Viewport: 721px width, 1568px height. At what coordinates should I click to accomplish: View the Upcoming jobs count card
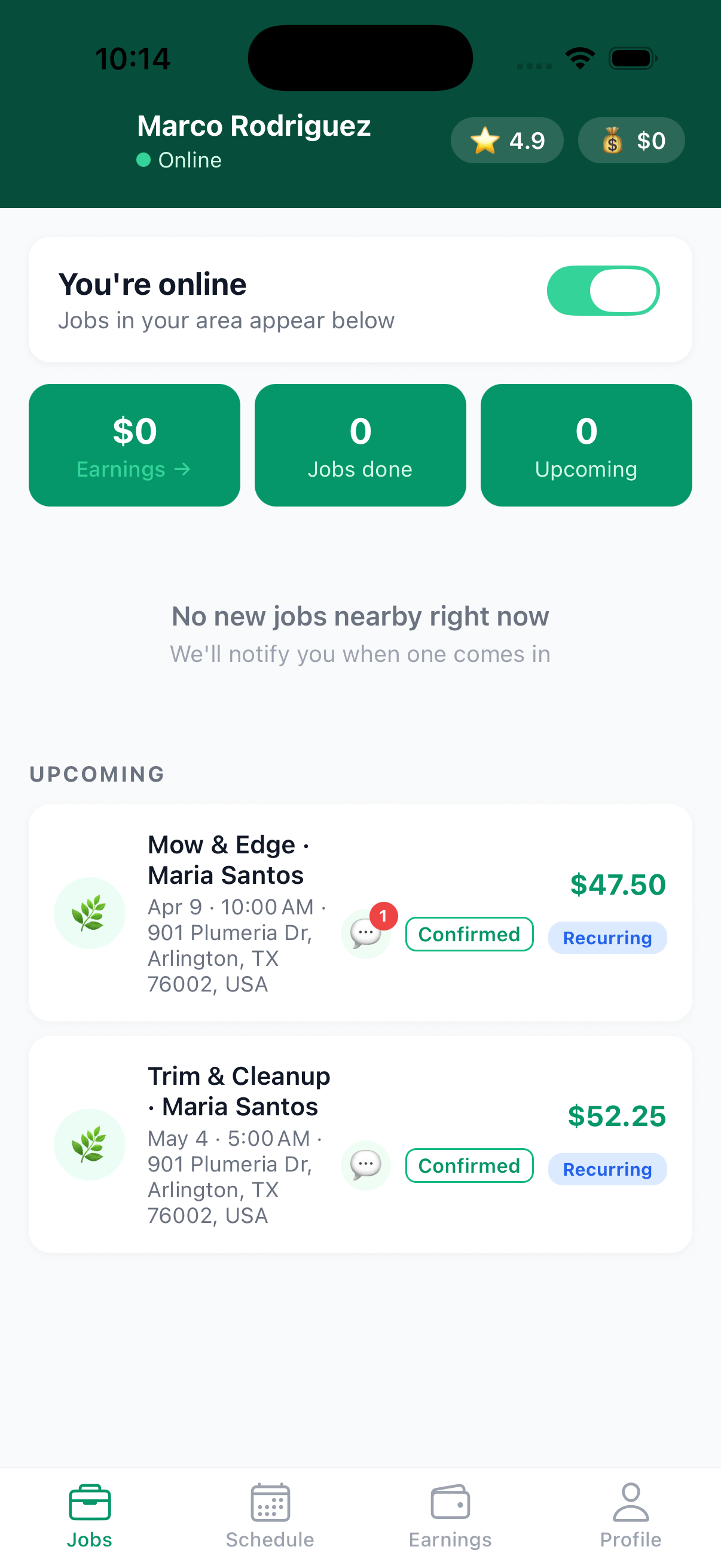[585, 445]
